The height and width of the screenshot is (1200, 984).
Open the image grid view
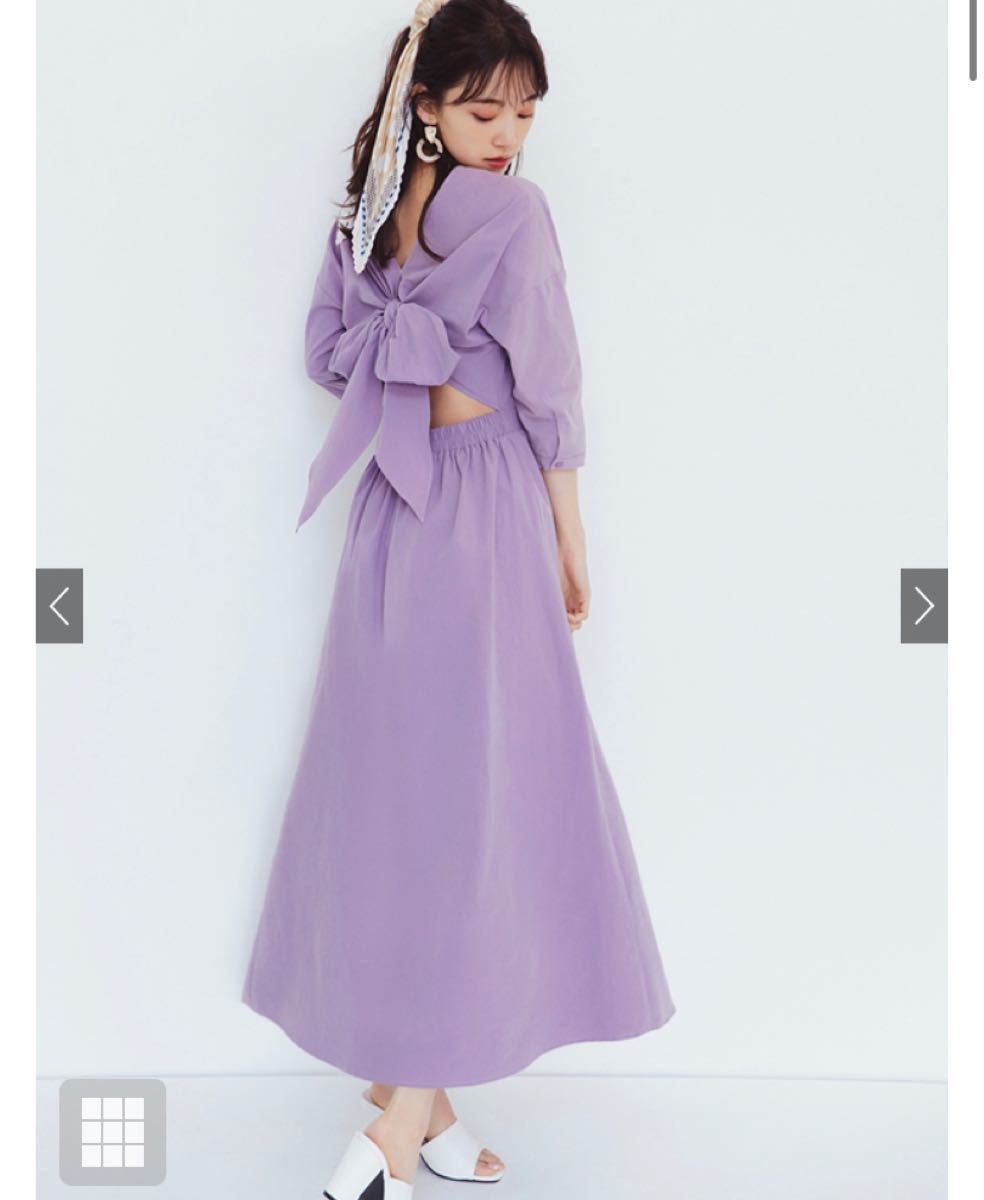112,1131
